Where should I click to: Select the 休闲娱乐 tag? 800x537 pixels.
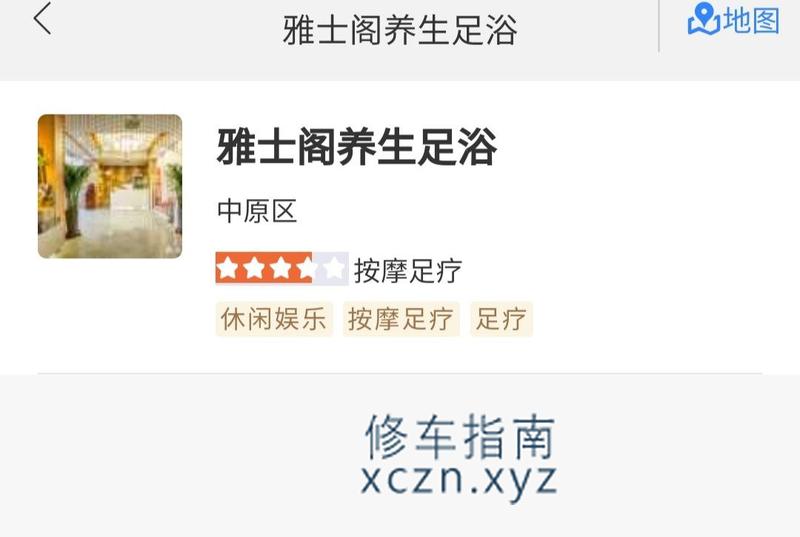click(x=274, y=320)
